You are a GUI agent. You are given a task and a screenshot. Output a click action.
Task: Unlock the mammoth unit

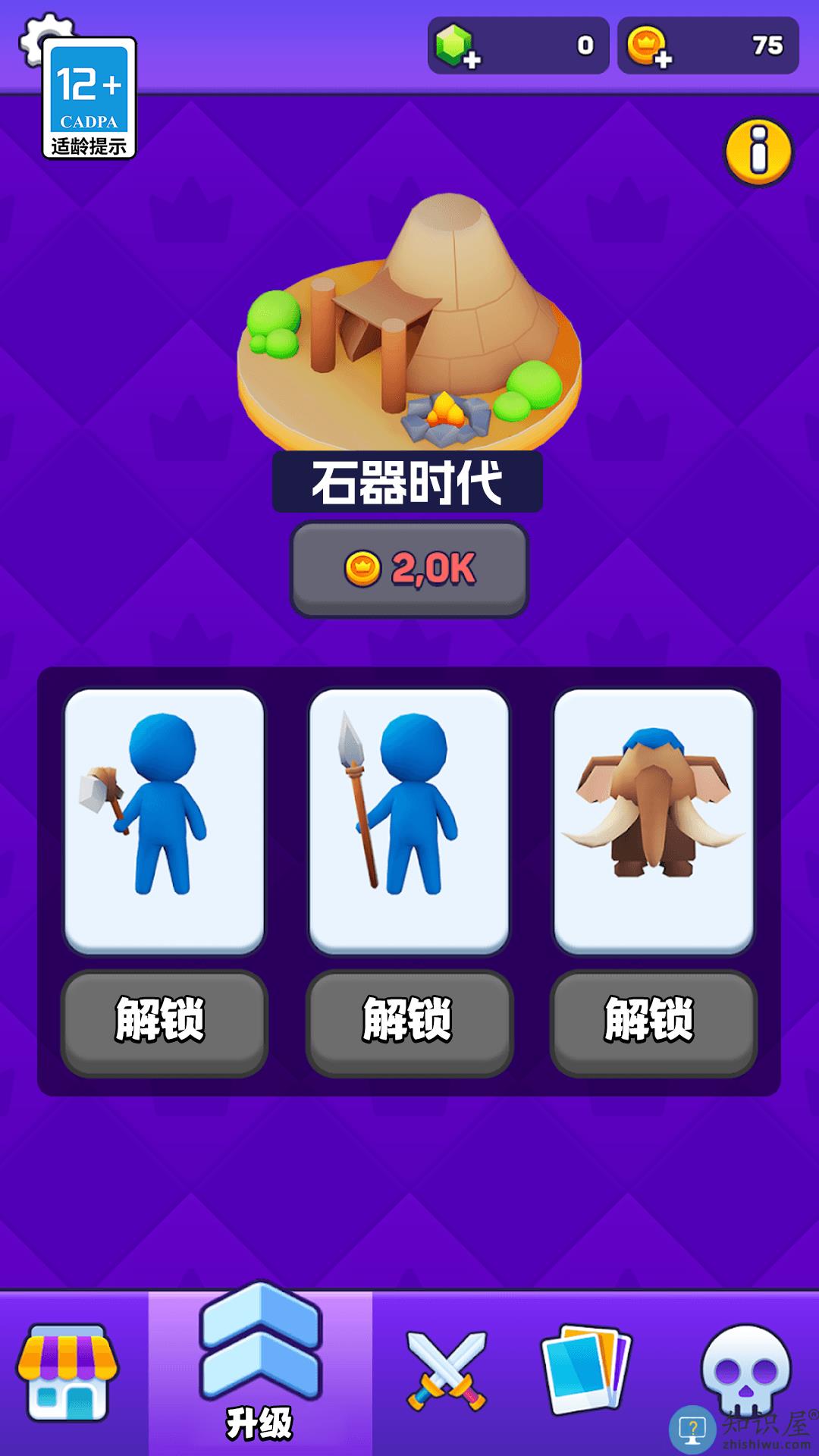point(654,1021)
